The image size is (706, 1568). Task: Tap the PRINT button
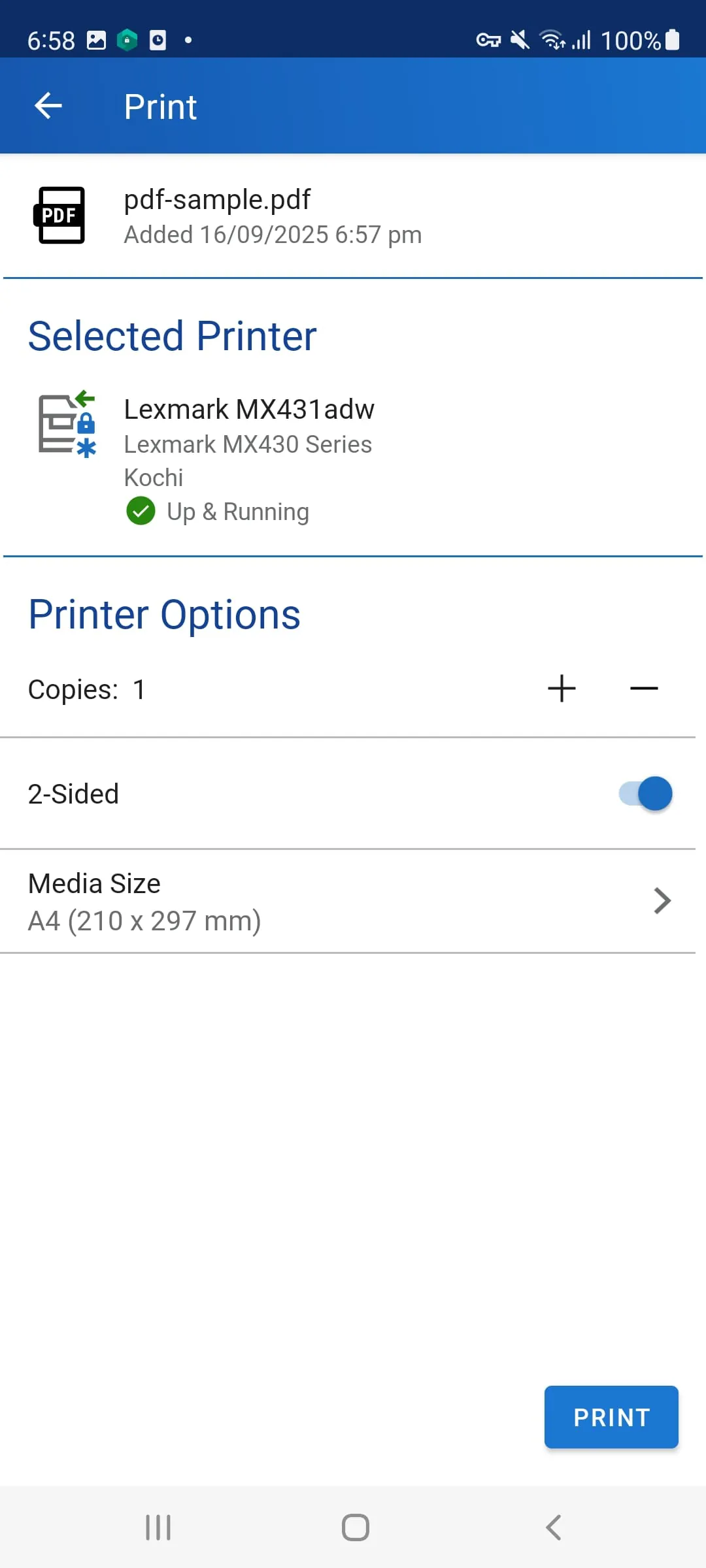tap(611, 1417)
